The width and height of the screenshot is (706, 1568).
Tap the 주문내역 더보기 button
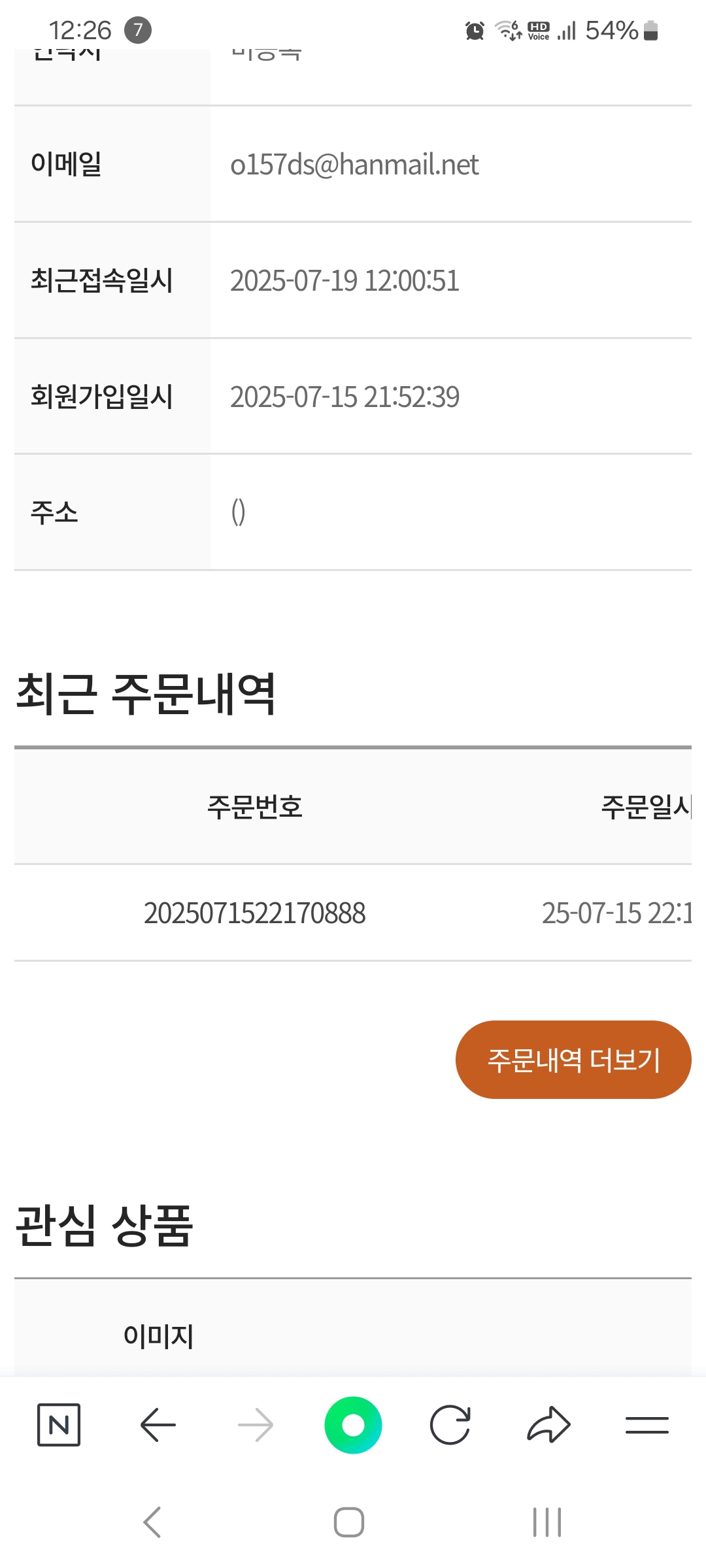[x=573, y=1059]
